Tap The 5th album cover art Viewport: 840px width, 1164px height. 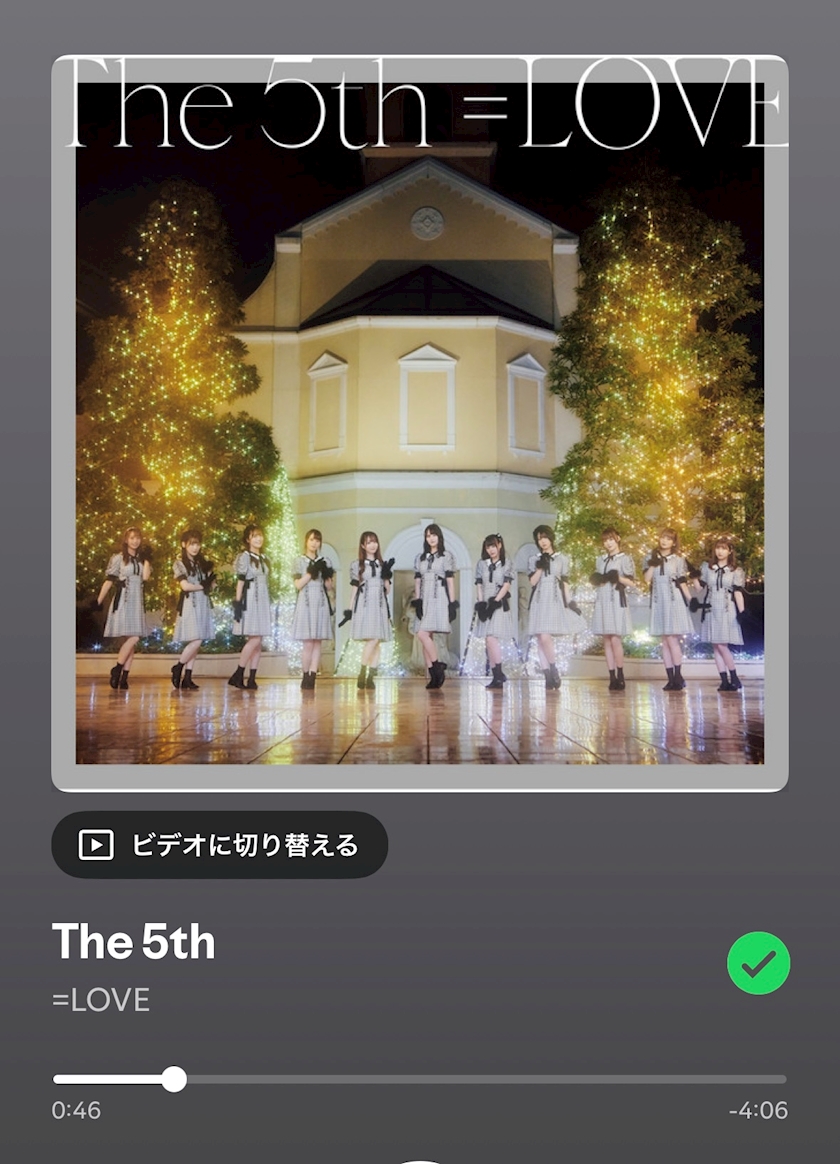[420, 423]
